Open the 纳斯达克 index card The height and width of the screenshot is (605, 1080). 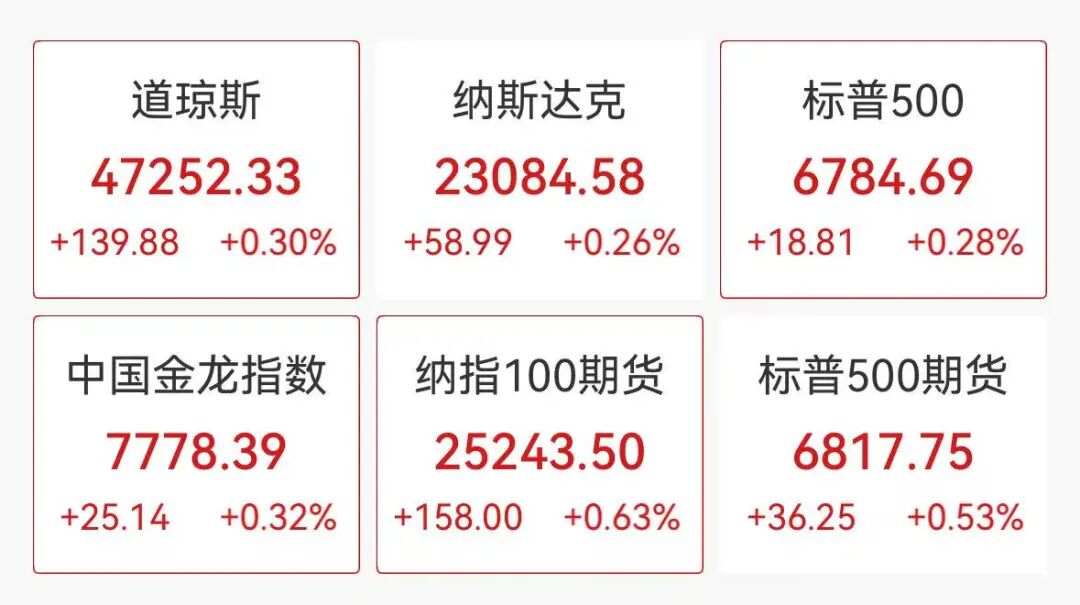[540, 170]
